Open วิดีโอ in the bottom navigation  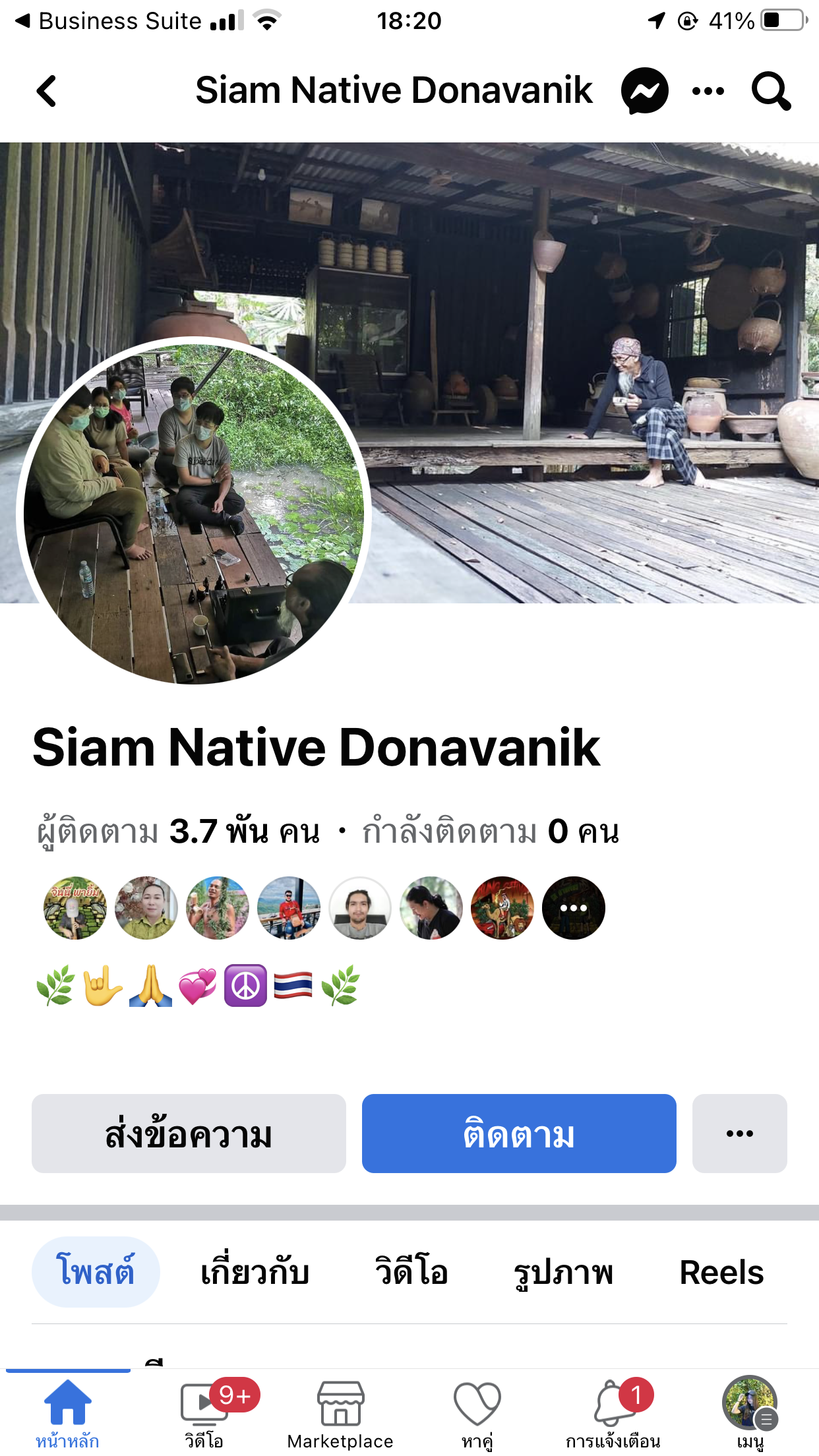(x=204, y=1412)
